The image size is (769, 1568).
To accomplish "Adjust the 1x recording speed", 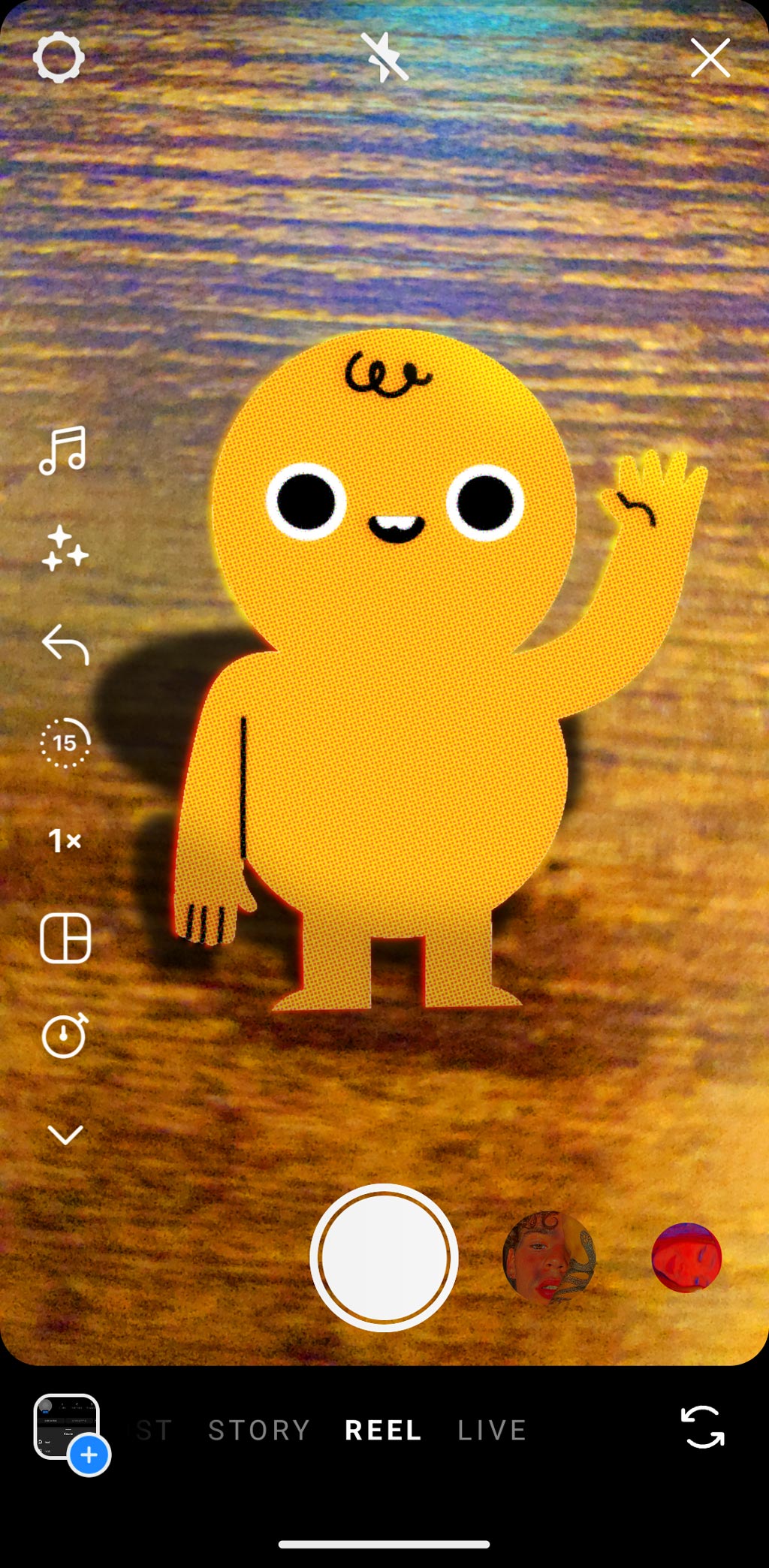I will click(65, 840).
